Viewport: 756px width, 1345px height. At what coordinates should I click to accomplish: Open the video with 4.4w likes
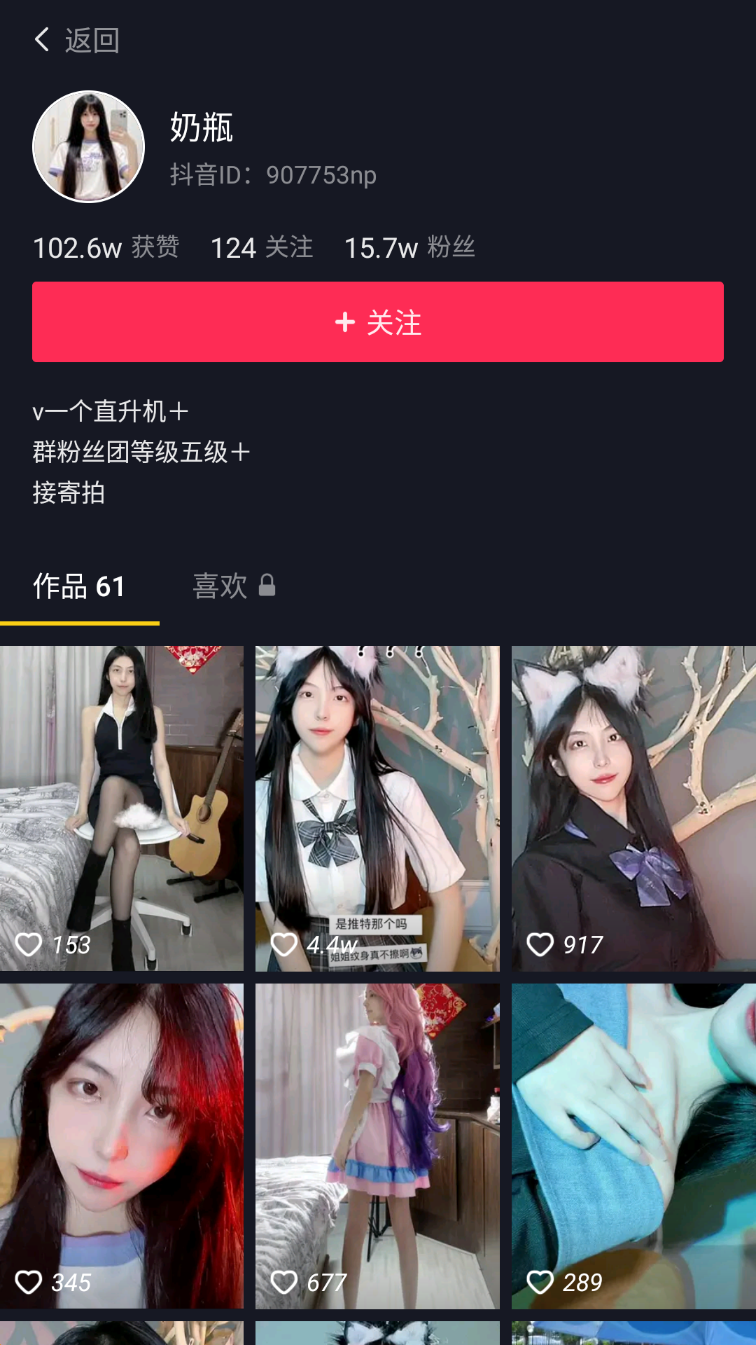coord(377,808)
